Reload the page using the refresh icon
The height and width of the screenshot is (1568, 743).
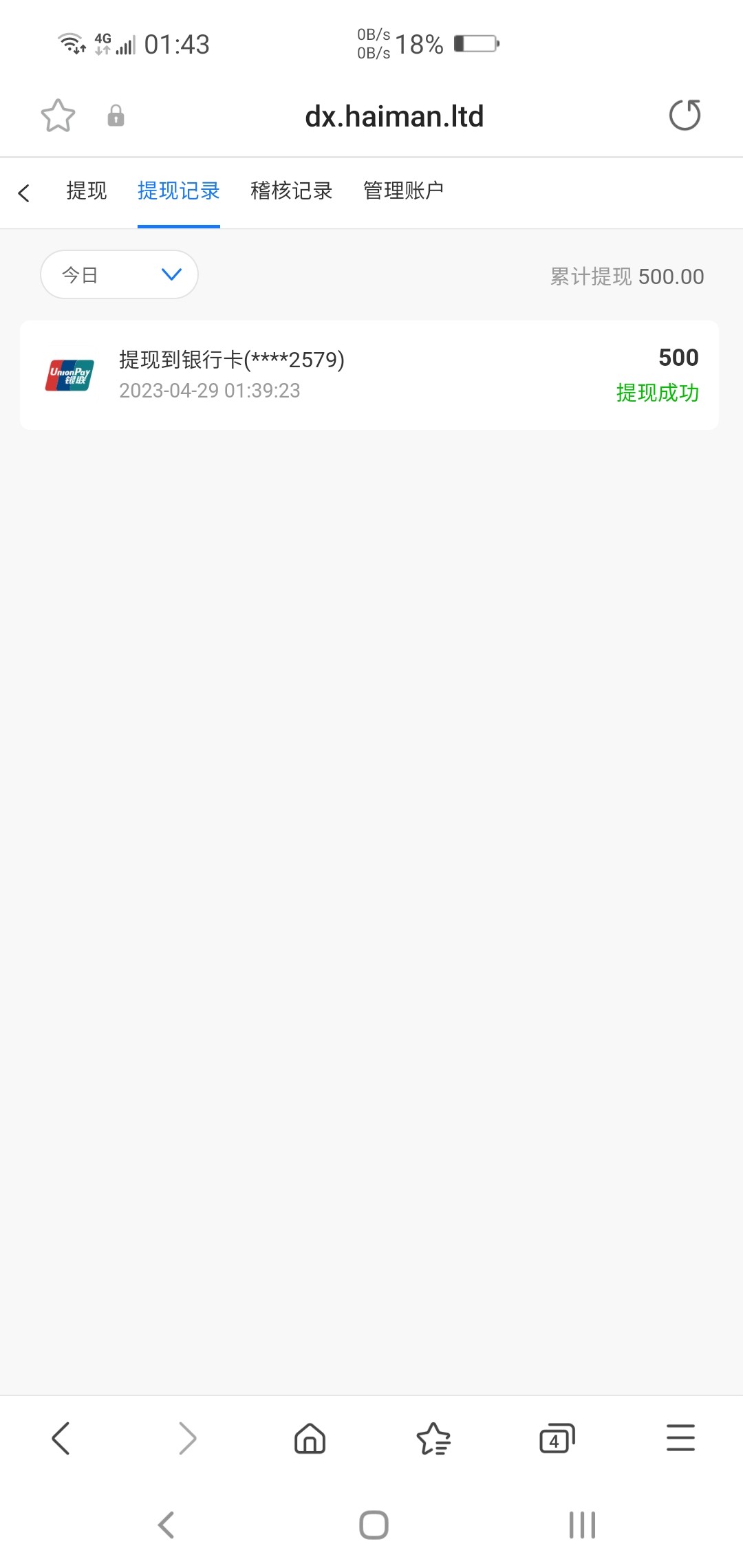click(x=685, y=116)
